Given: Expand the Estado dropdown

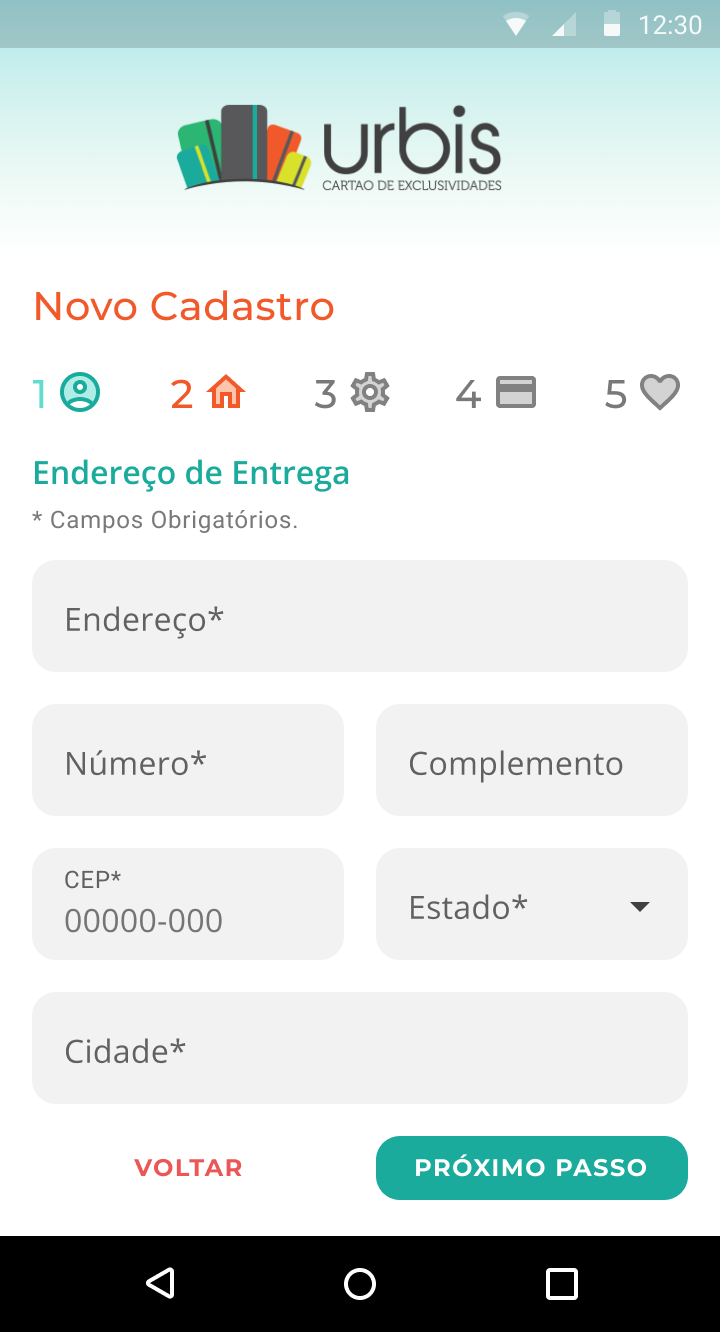Looking at the screenshot, I should click(532, 904).
